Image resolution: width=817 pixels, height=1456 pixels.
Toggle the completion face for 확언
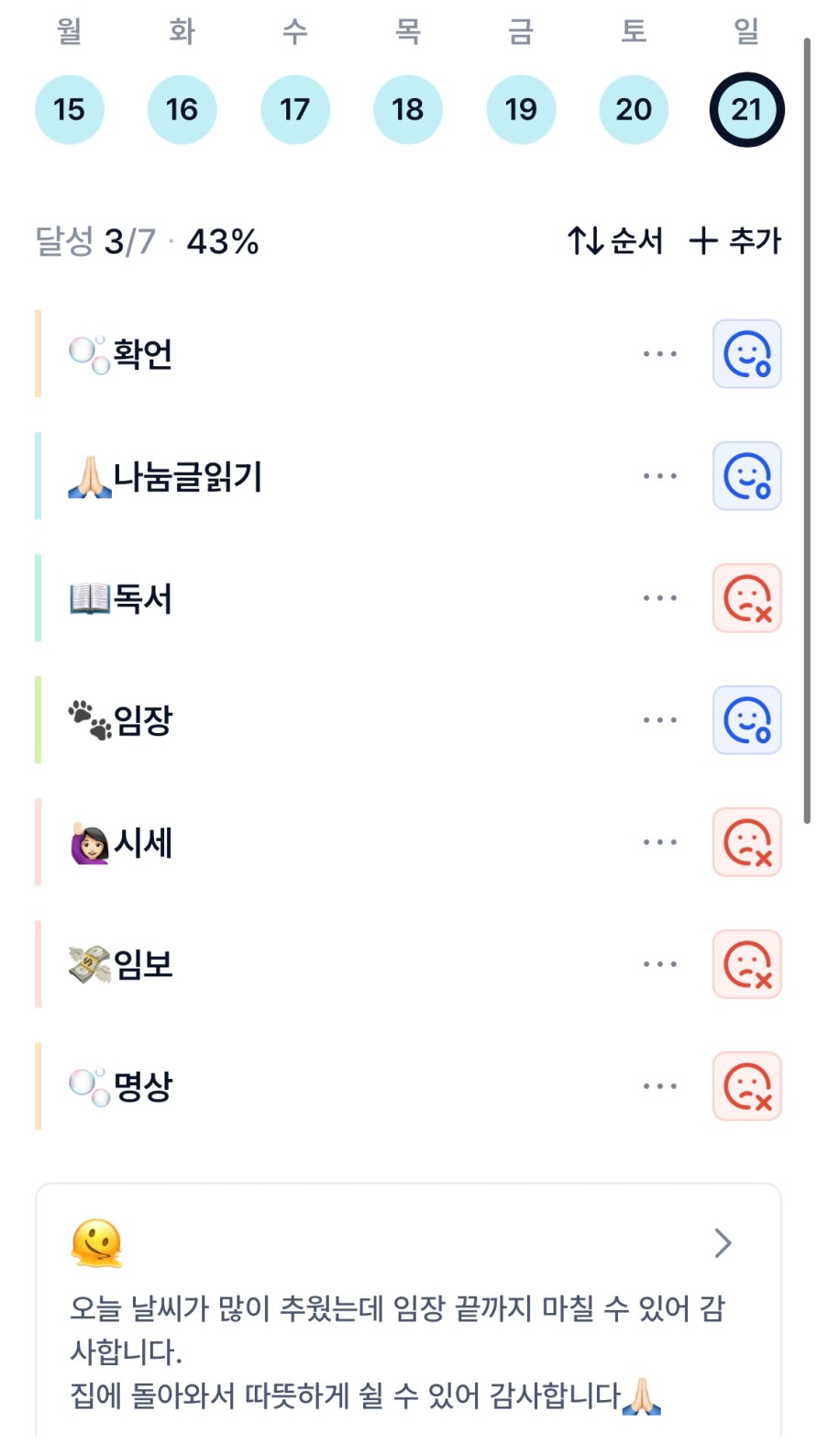click(x=746, y=354)
